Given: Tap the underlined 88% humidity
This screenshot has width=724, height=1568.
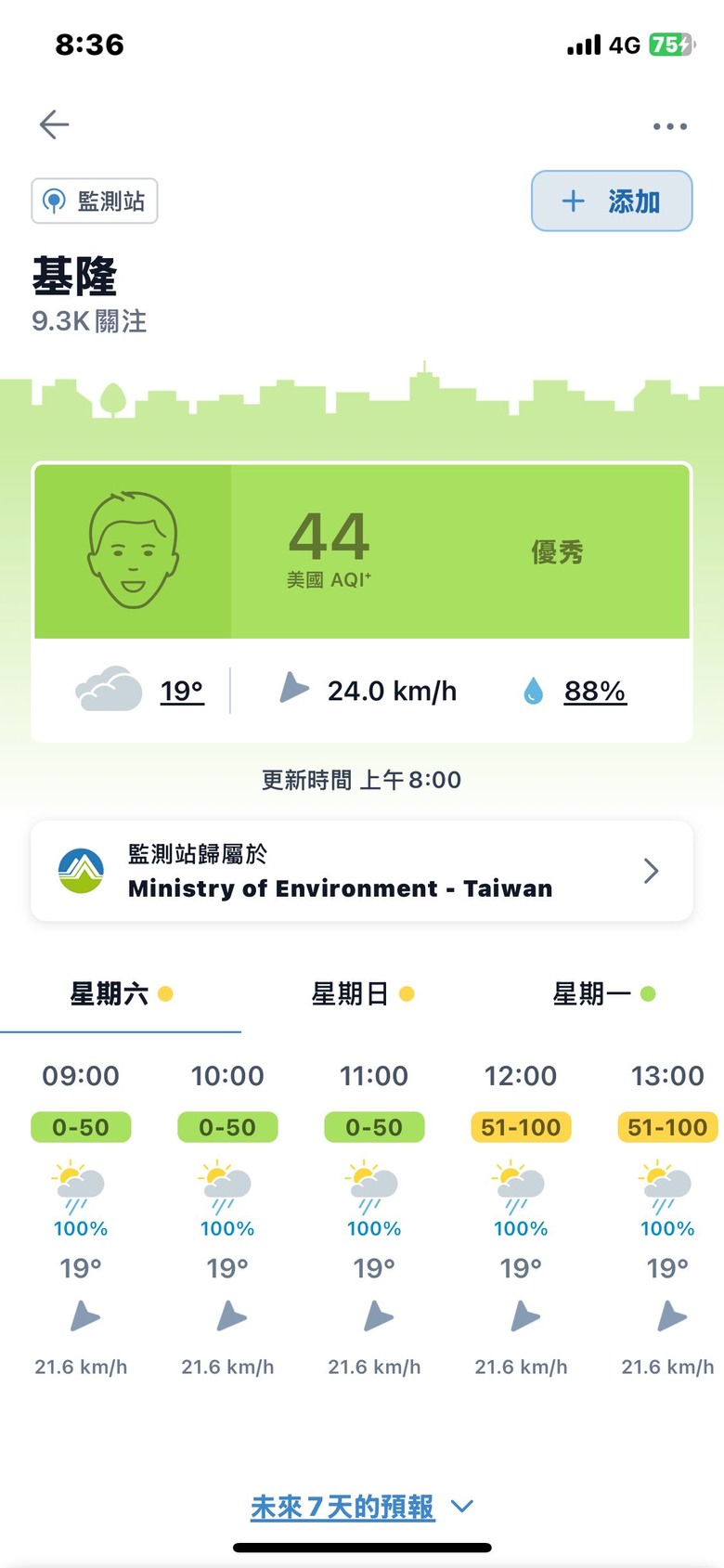Looking at the screenshot, I should click(x=595, y=691).
